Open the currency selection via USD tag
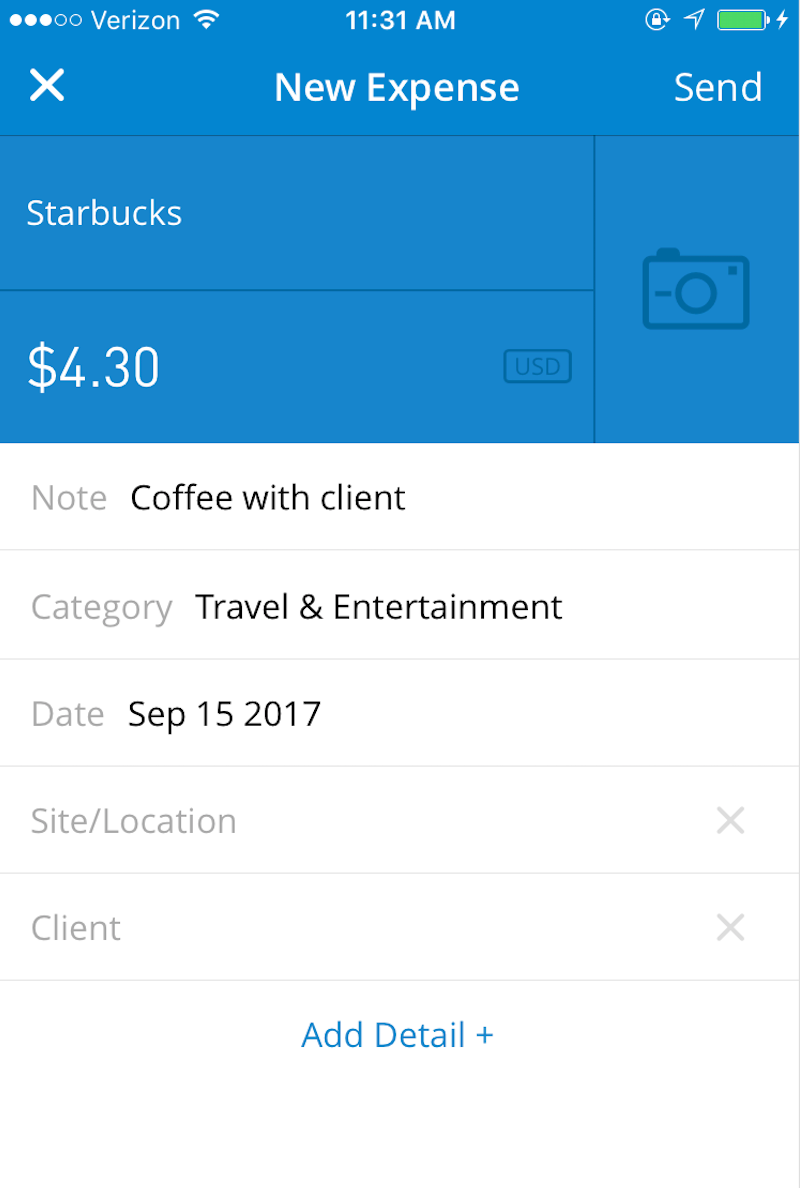Viewport: 800px width, 1188px height. 537,366
